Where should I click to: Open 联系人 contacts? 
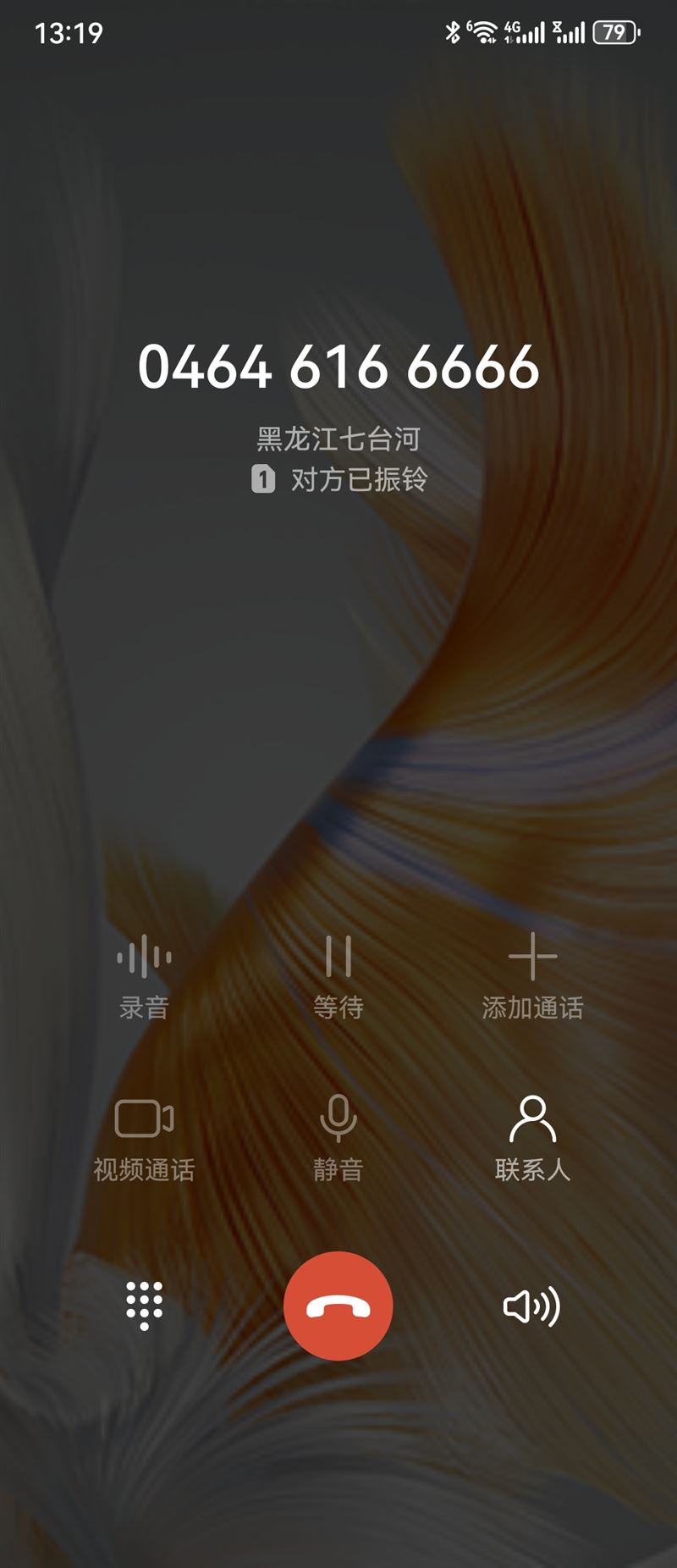pos(532,1137)
